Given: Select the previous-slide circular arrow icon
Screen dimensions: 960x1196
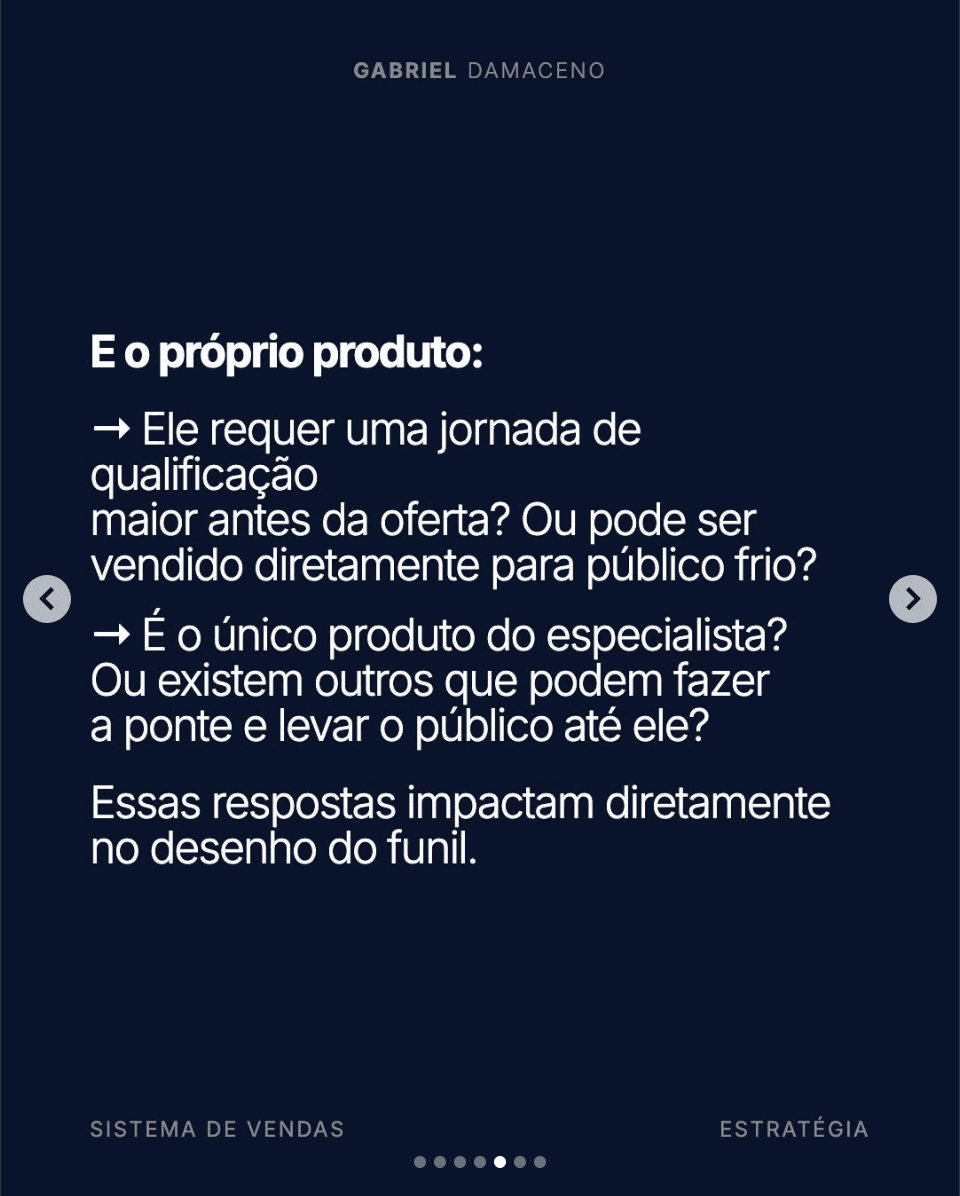Looking at the screenshot, I should point(46,598).
